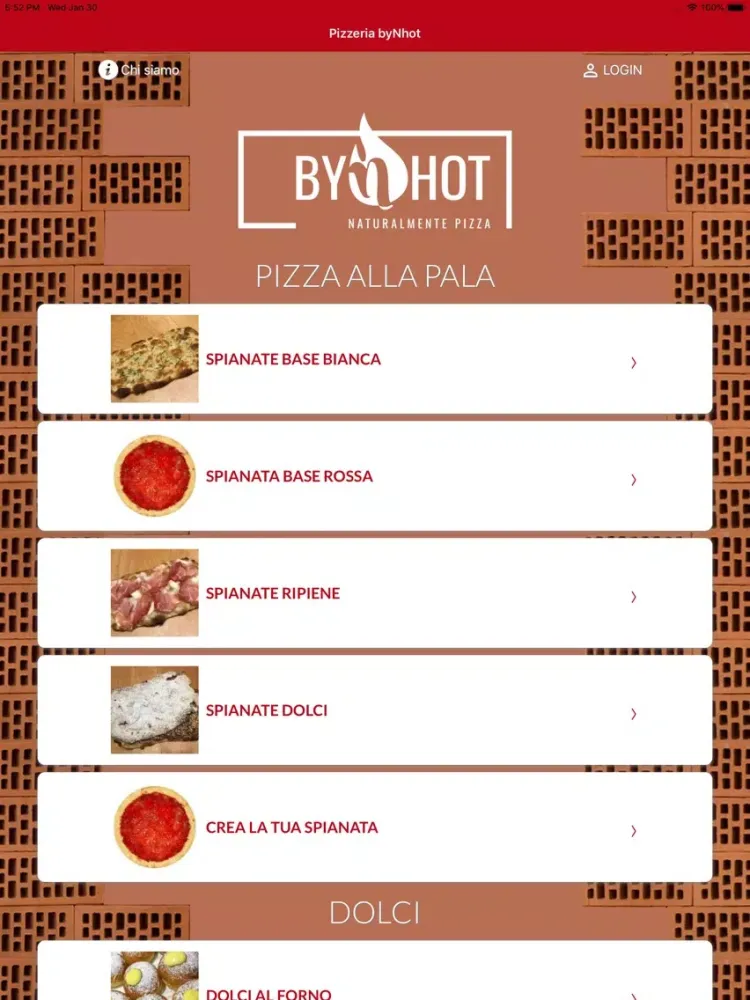Click the SPIANATA BASE ROSSA pizza image
Screen dimensions: 750x1000
pos(154,475)
